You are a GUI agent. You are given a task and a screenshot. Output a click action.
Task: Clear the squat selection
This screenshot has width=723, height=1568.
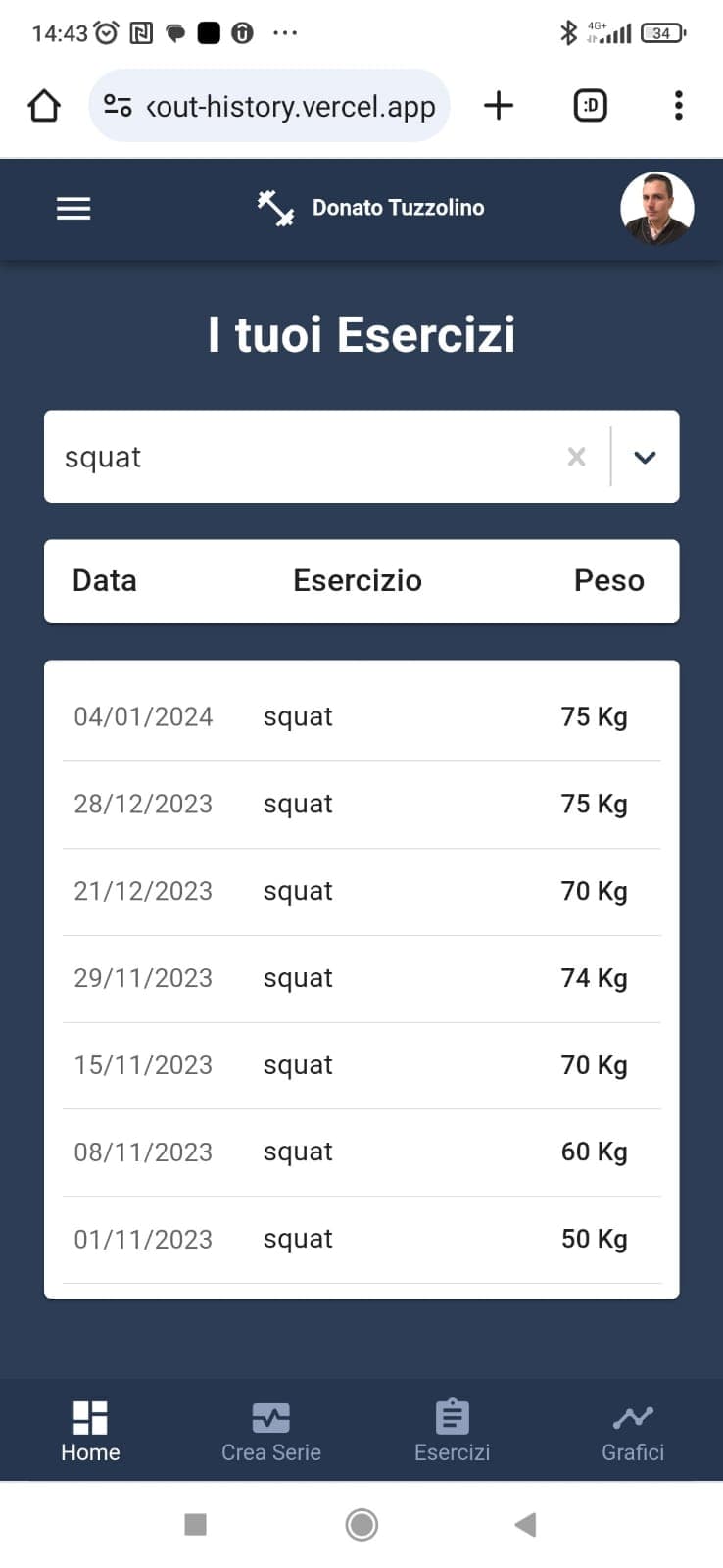[x=577, y=457]
